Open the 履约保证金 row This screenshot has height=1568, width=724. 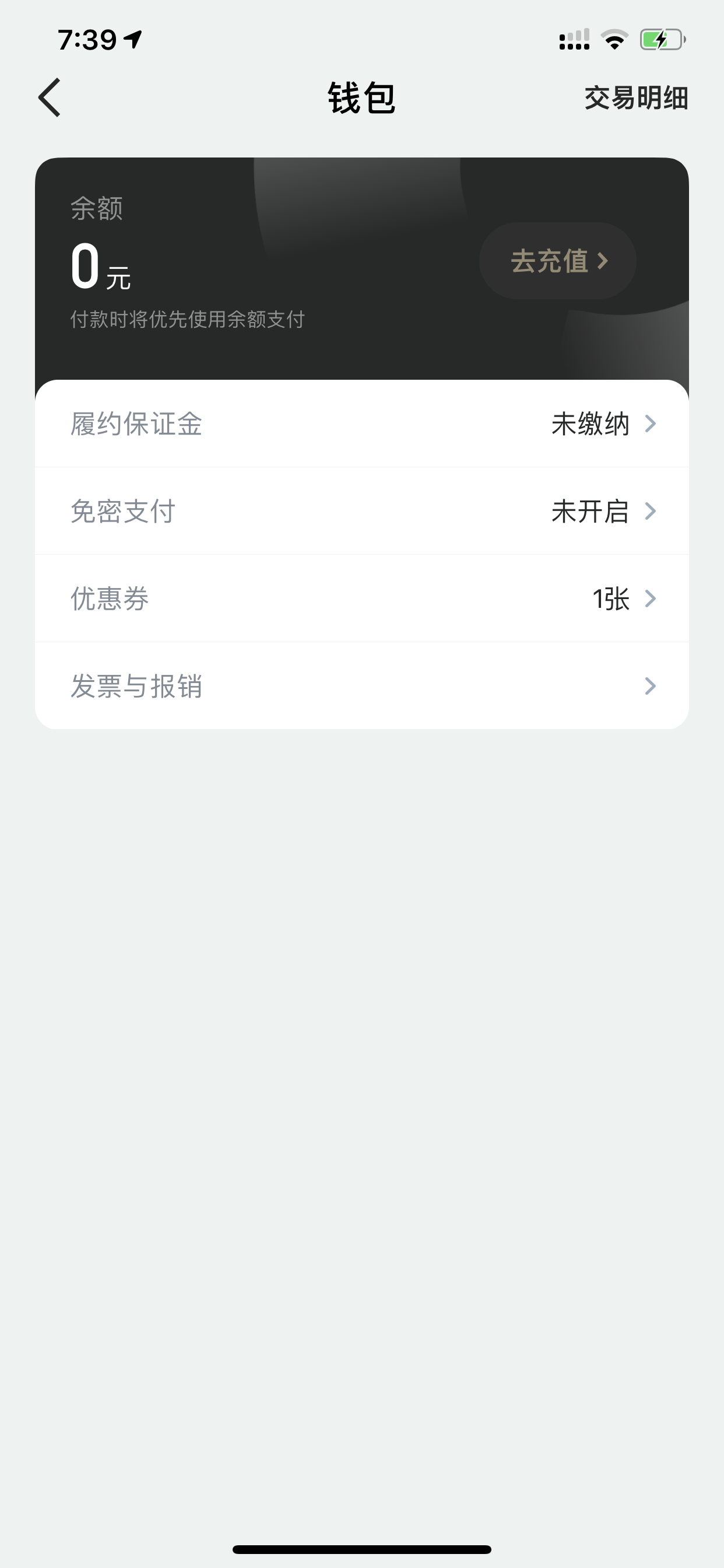[x=362, y=423]
